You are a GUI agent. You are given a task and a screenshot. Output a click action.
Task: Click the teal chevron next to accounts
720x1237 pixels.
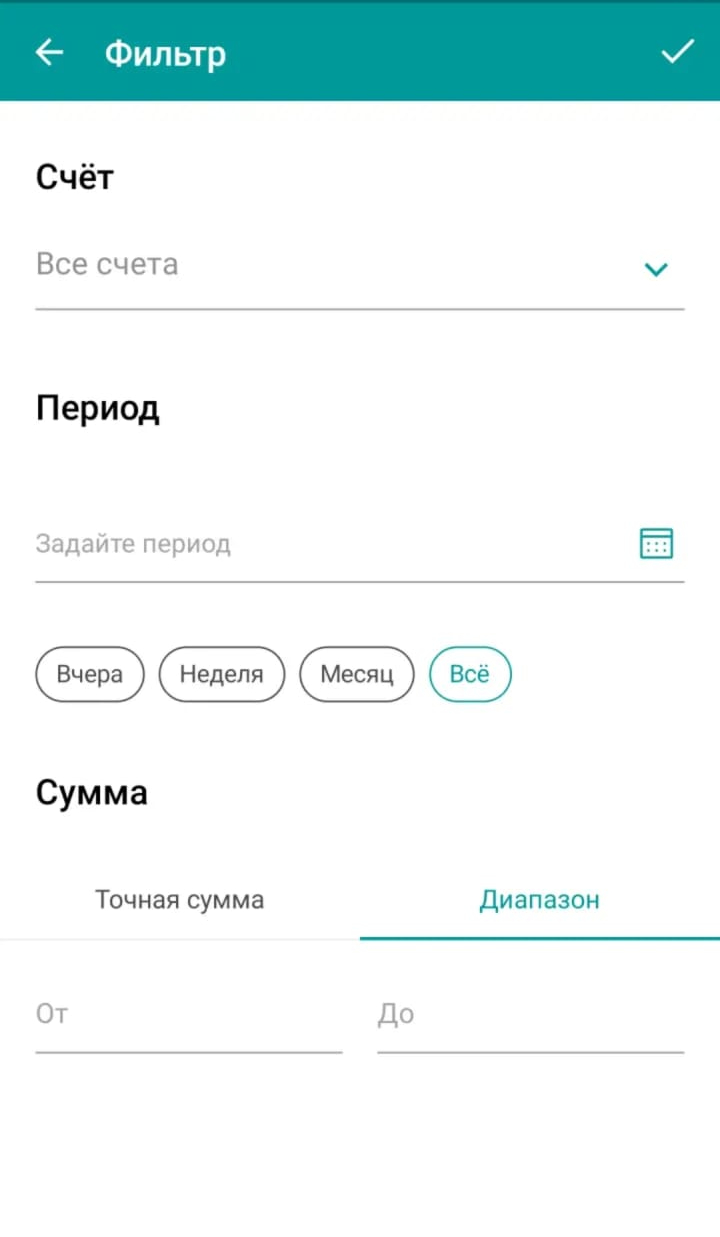tap(656, 269)
